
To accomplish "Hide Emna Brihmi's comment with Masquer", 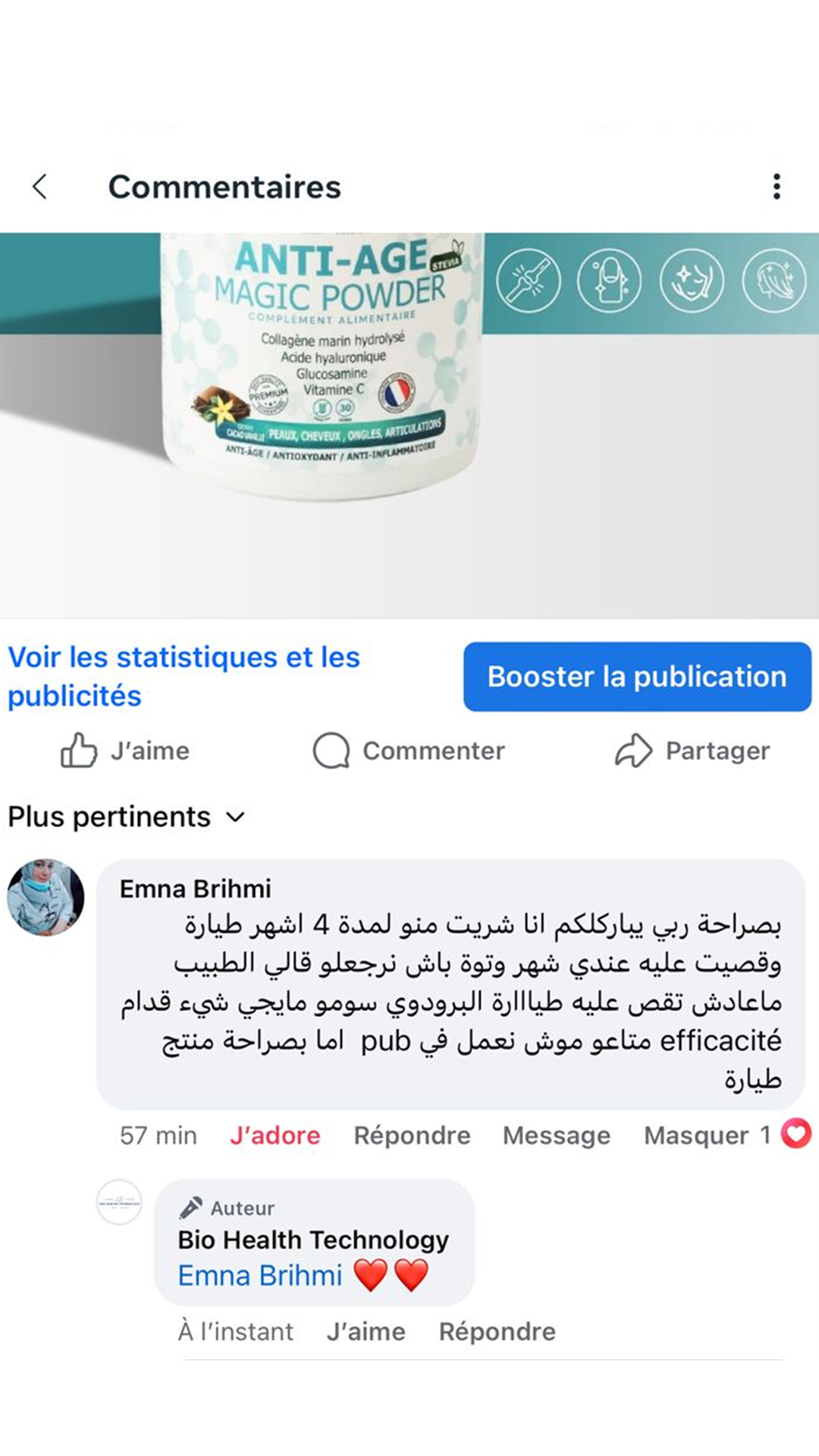I will tap(695, 1135).
